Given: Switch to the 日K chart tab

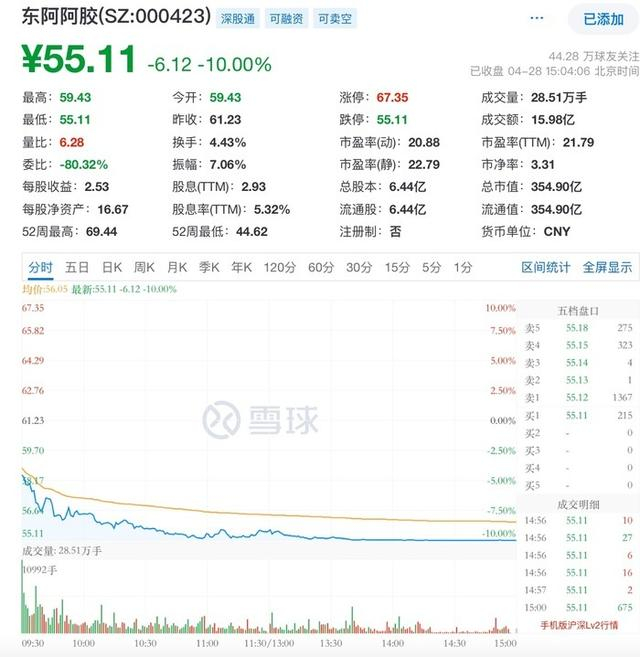Looking at the screenshot, I should click(x=112, y=267).
